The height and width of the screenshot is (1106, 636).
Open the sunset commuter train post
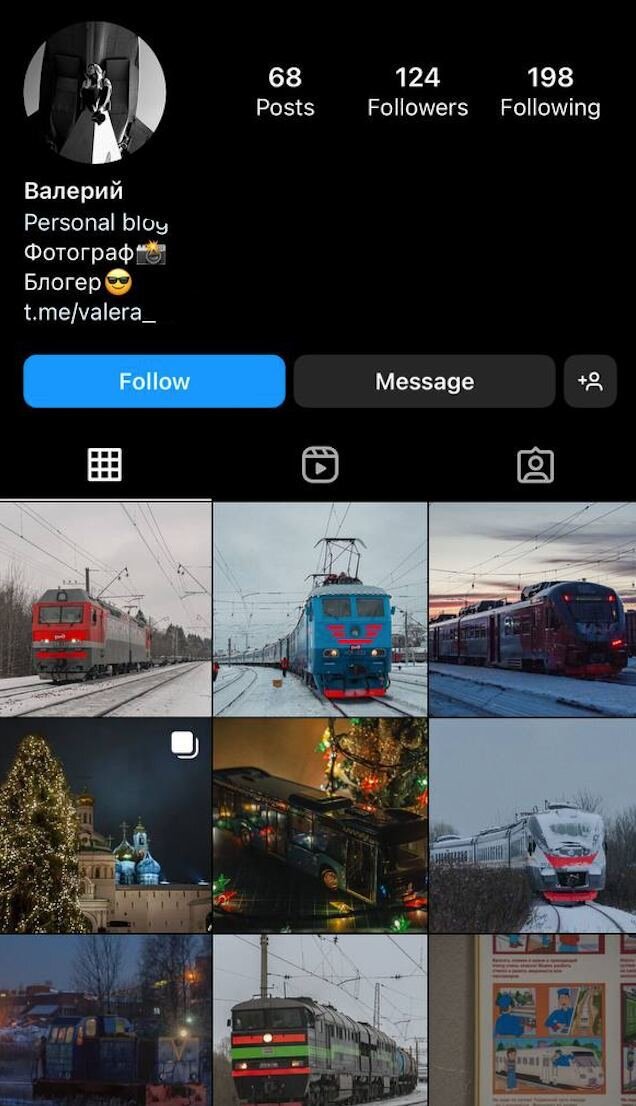click(532, 609)
